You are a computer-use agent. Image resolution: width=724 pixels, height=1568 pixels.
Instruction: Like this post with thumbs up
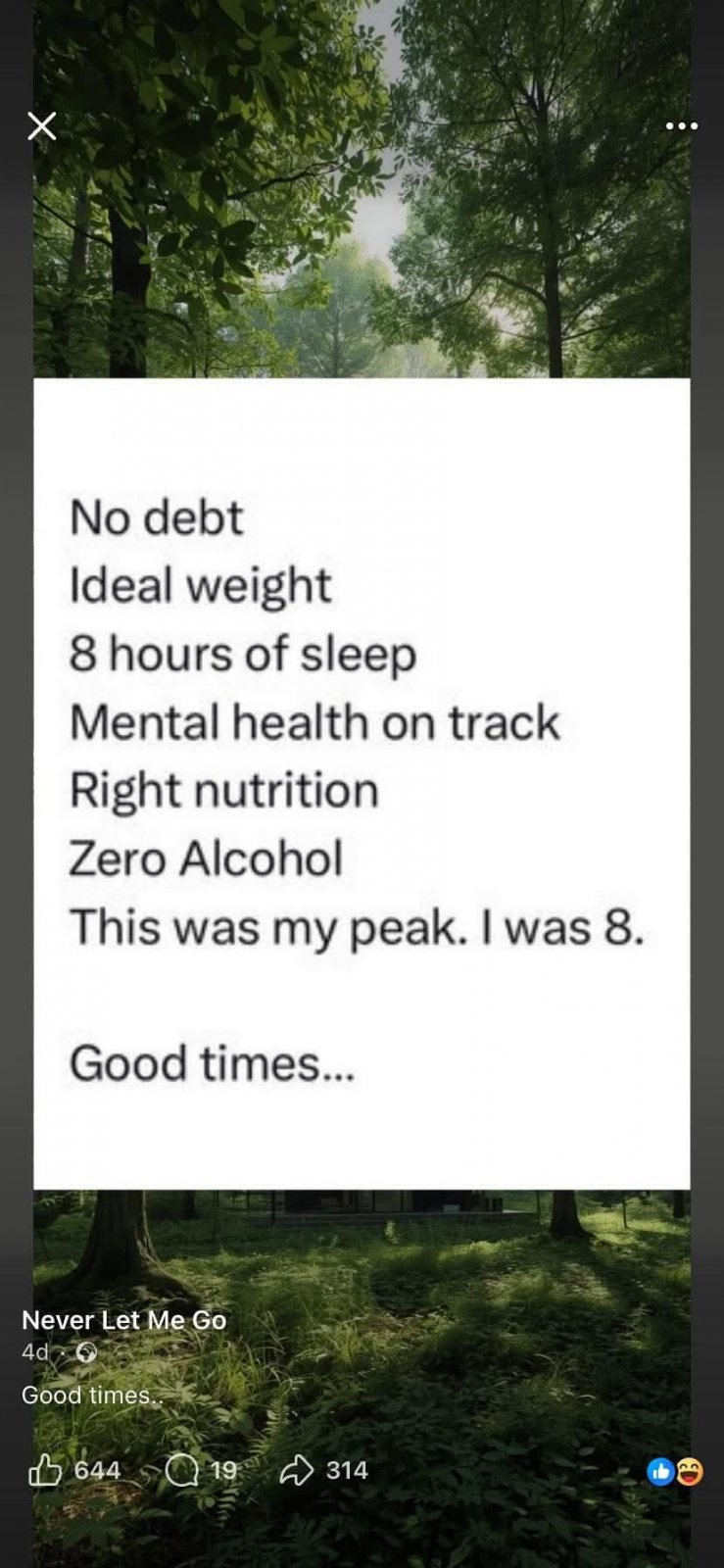[x=45, y=1470]
